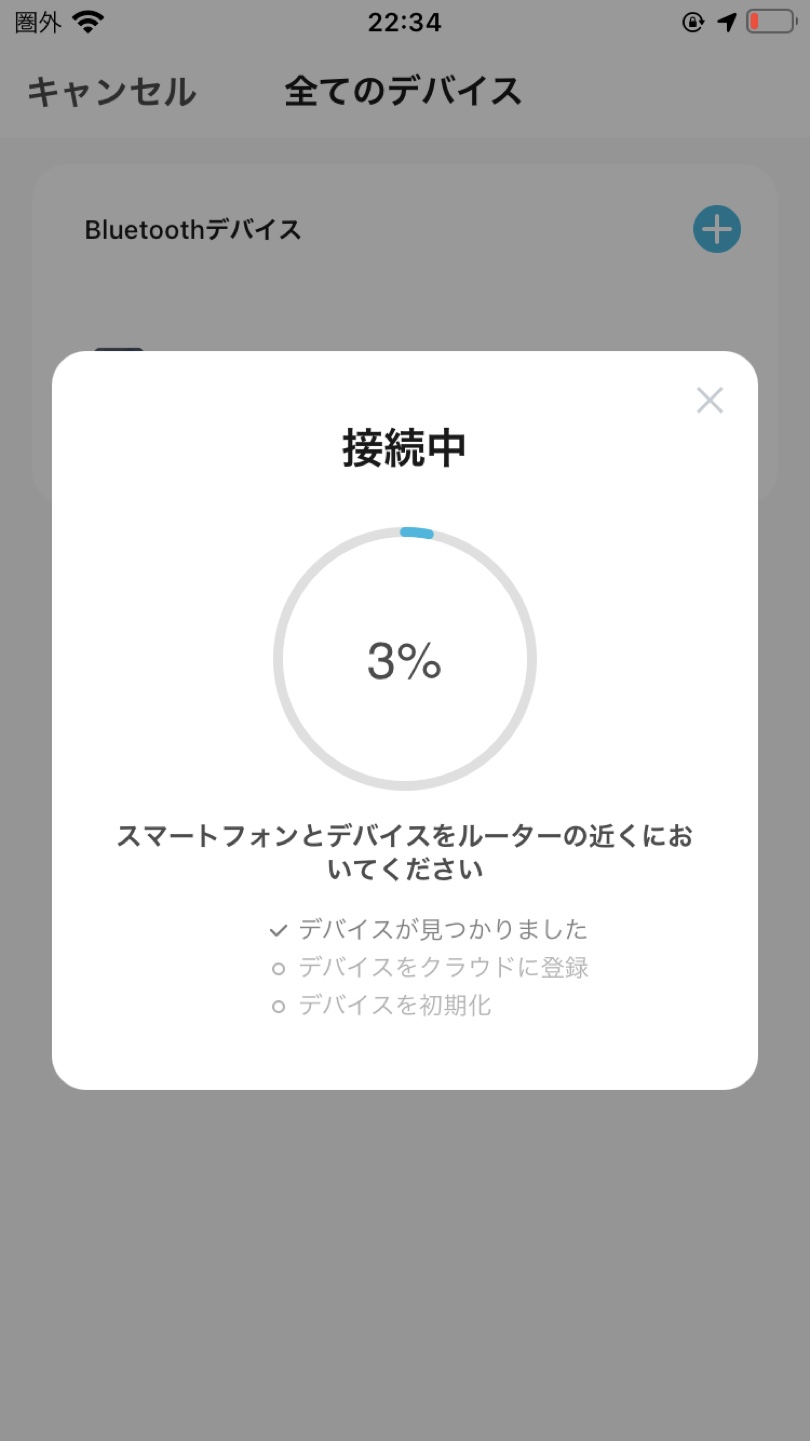The width and height of the screenshot is (810, 1441).
Task: Close the 接続中 connection dialog
Action: 710,400
